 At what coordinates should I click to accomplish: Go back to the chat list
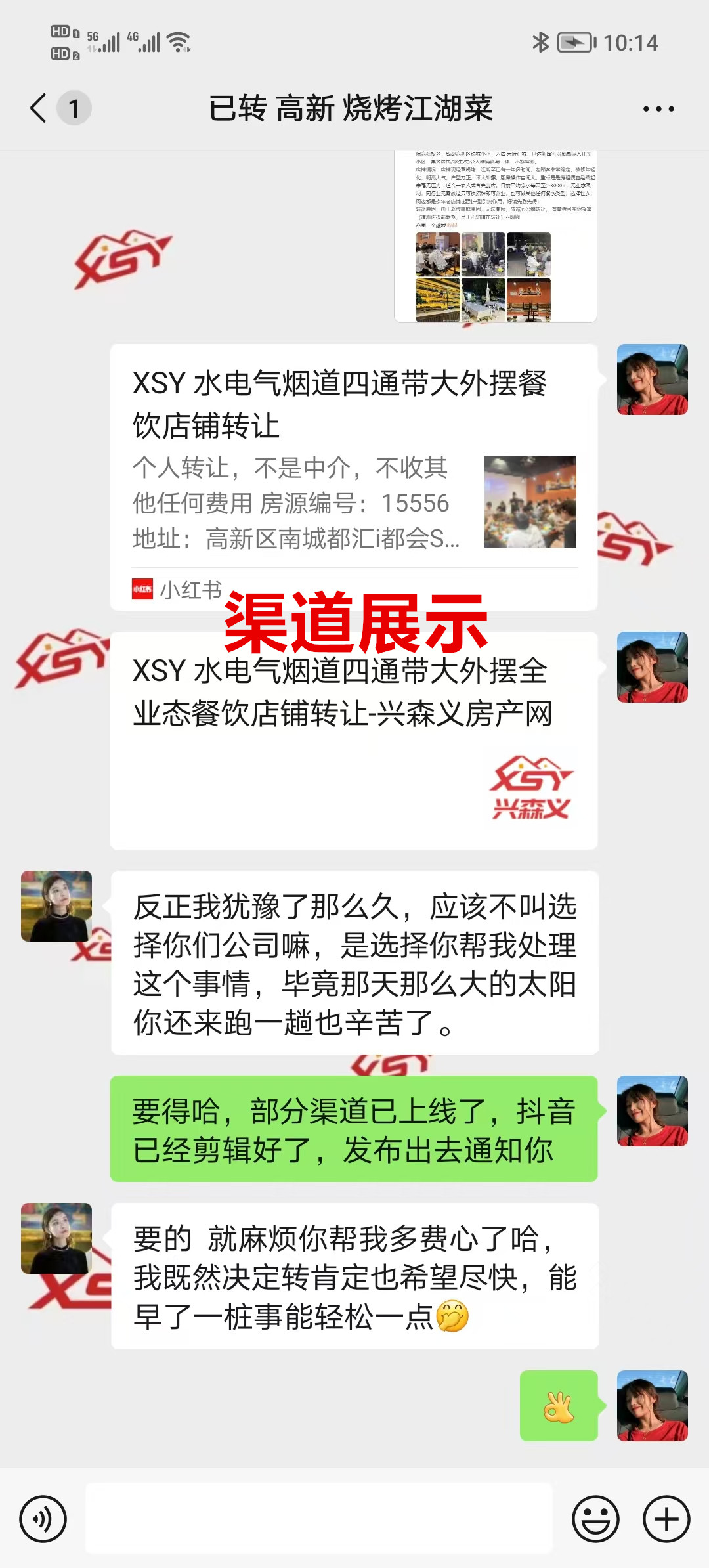pos(39,108)
